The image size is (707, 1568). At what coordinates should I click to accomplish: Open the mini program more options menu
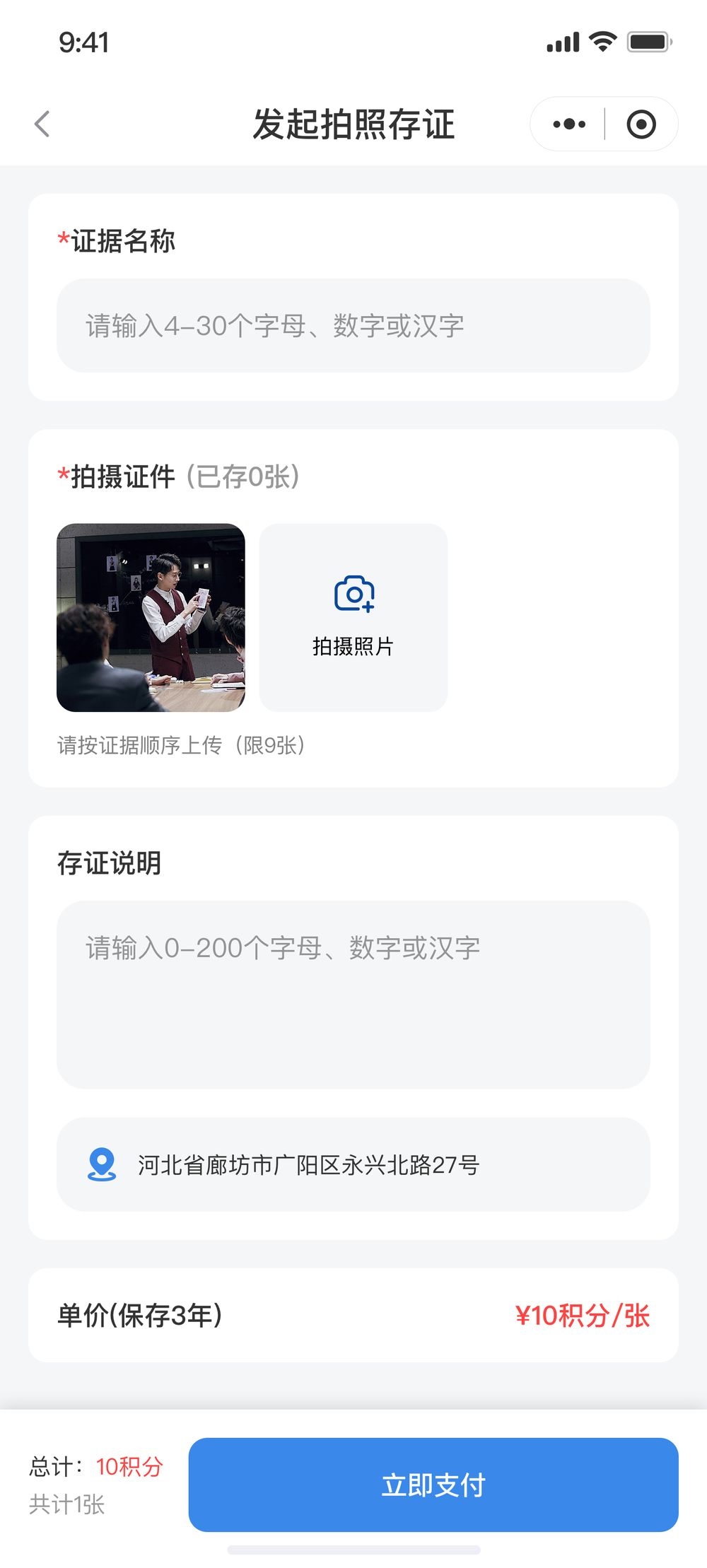[x=569, y=124]
